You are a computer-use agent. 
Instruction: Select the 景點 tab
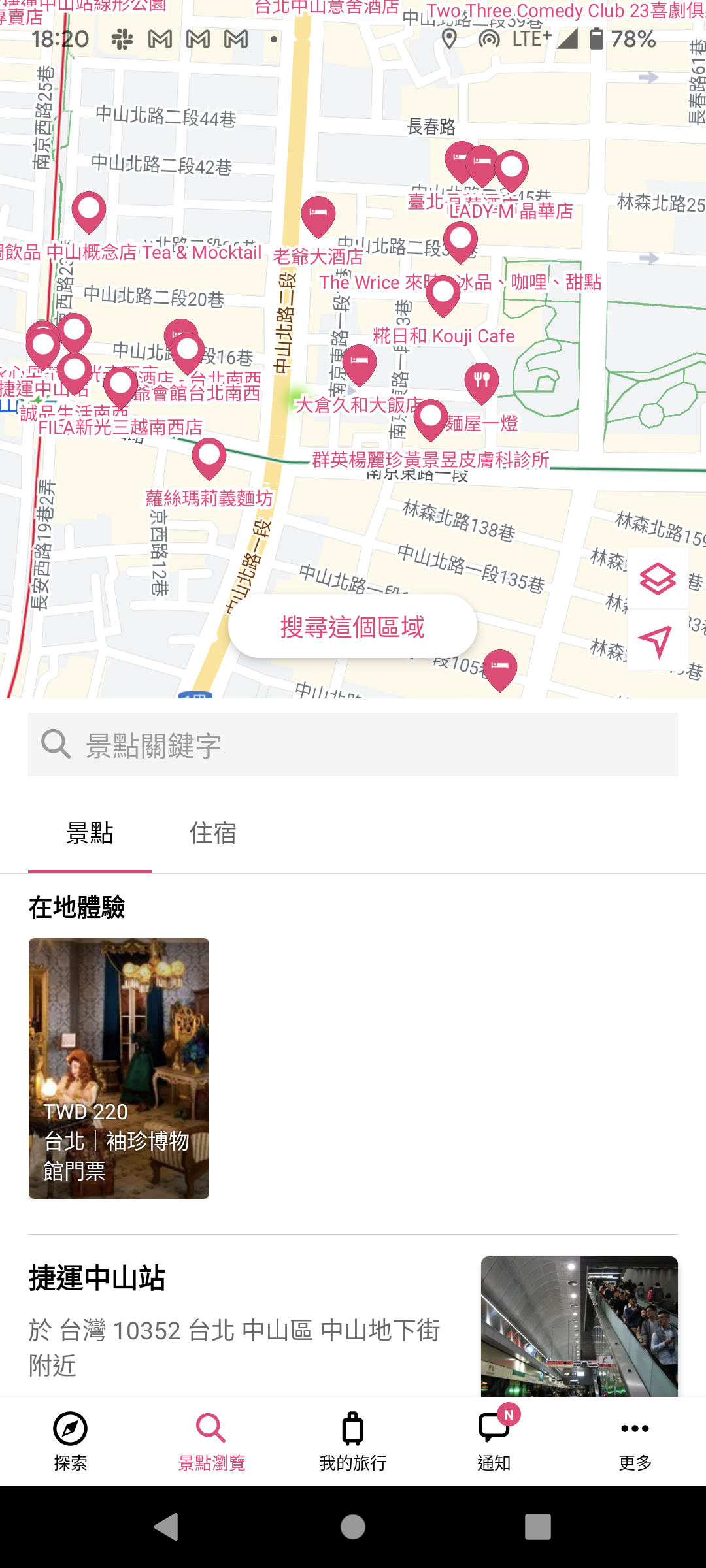90,834
